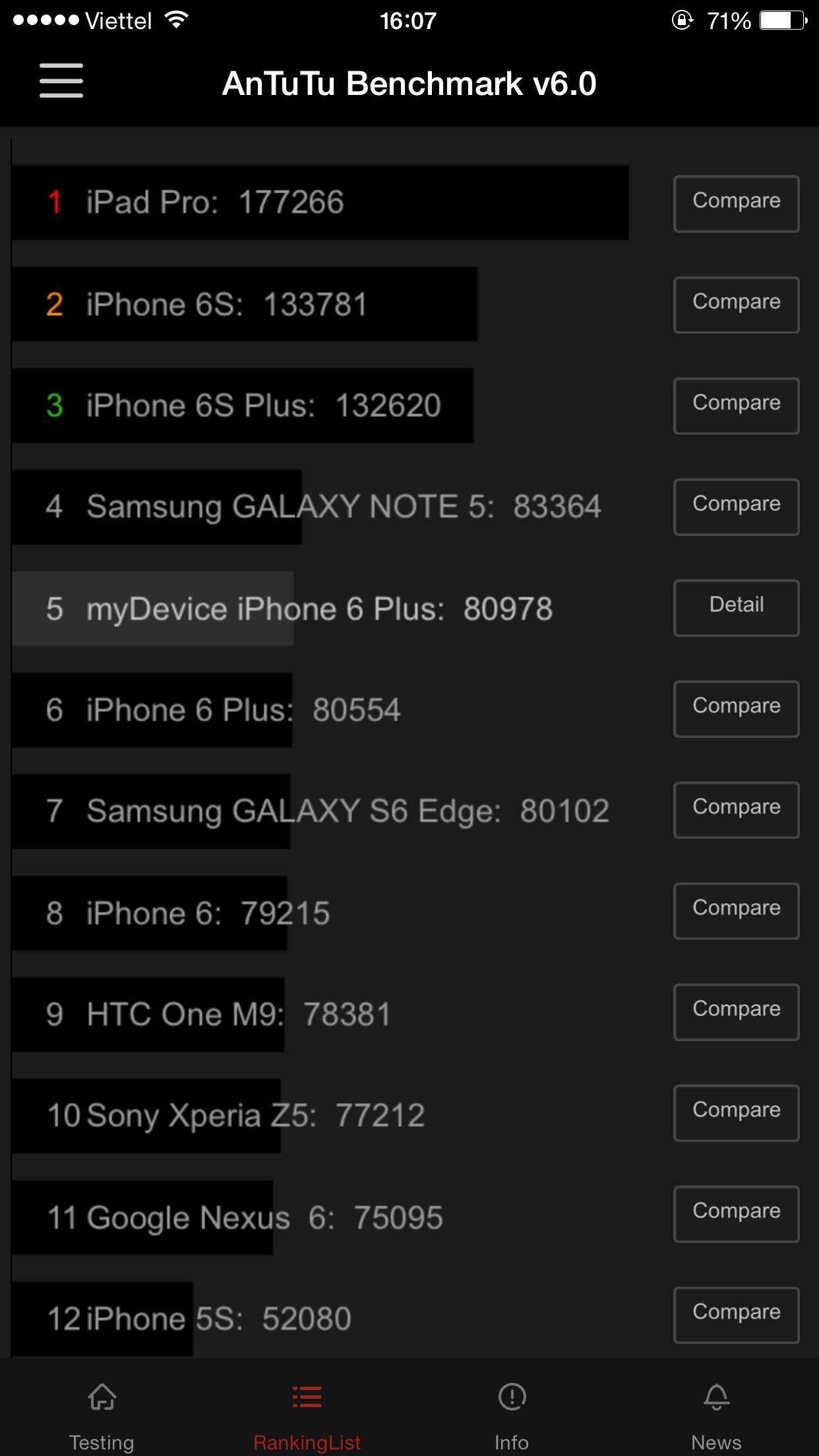Compare with HTC One M9
The height and width of the screenshot is (1456, 819).
coord(736,1012)
